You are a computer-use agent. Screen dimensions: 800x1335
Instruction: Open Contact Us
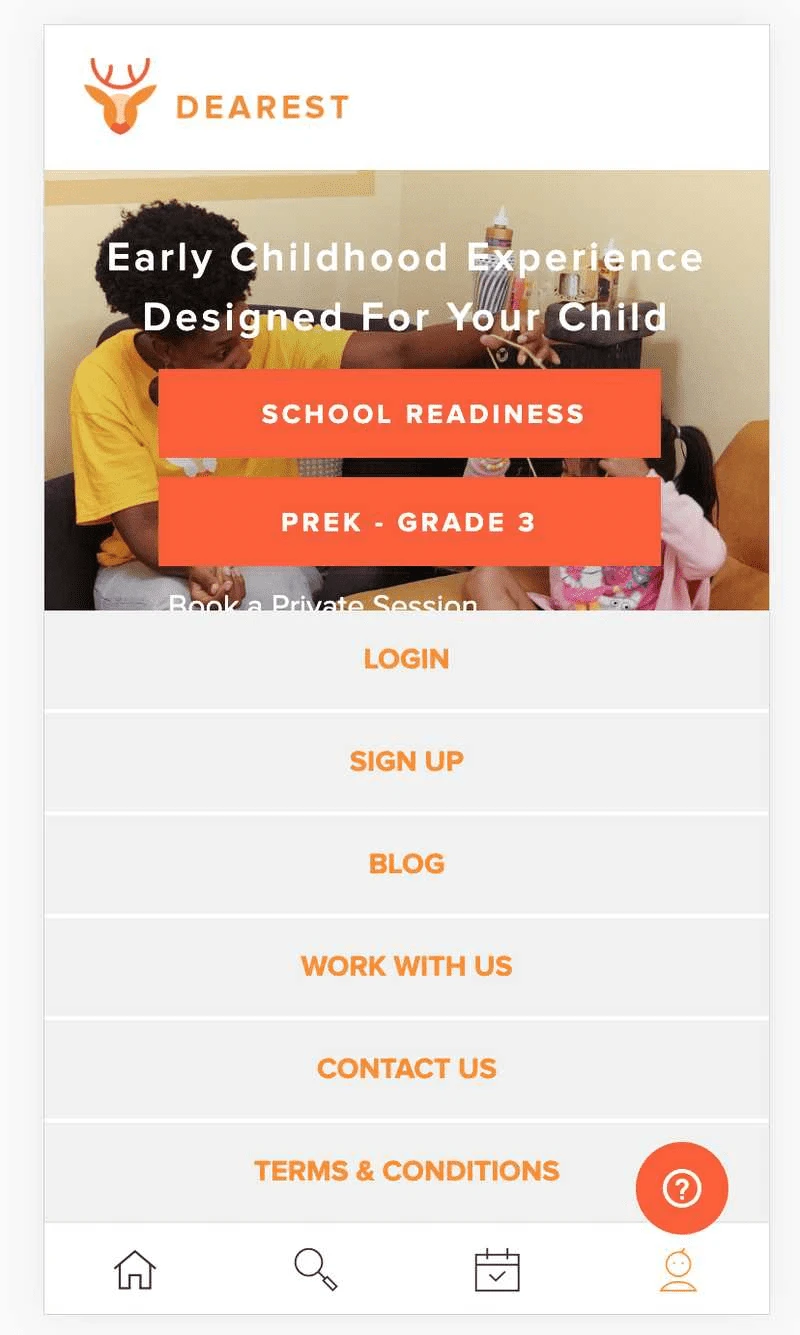point(406,1069)
